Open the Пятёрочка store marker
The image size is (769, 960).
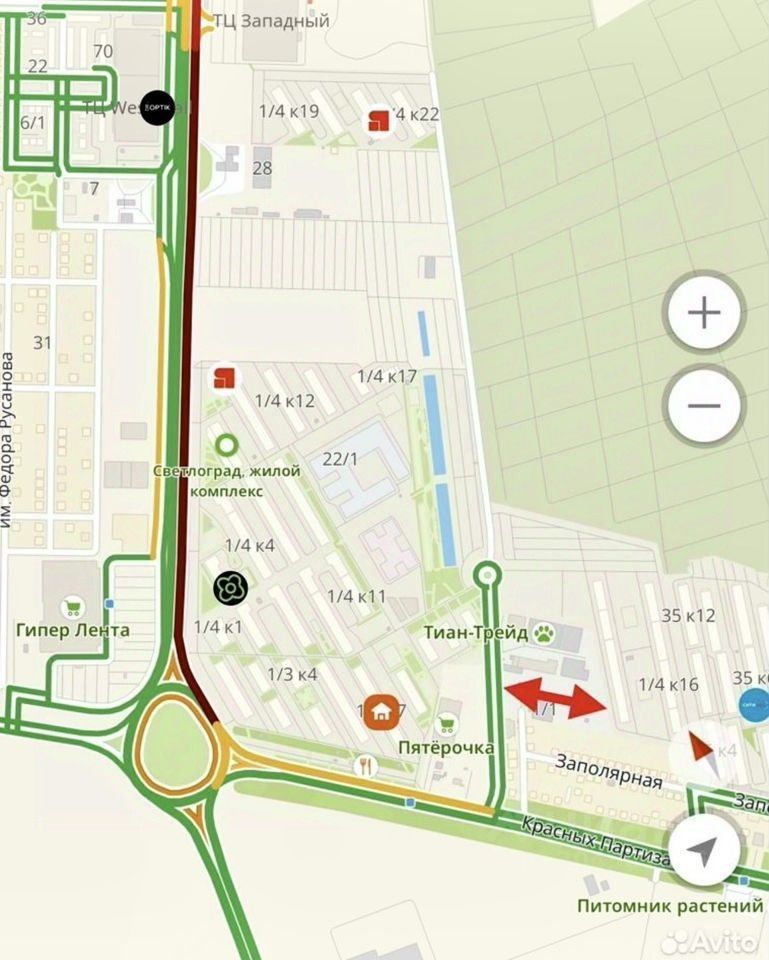pos(447,725)
